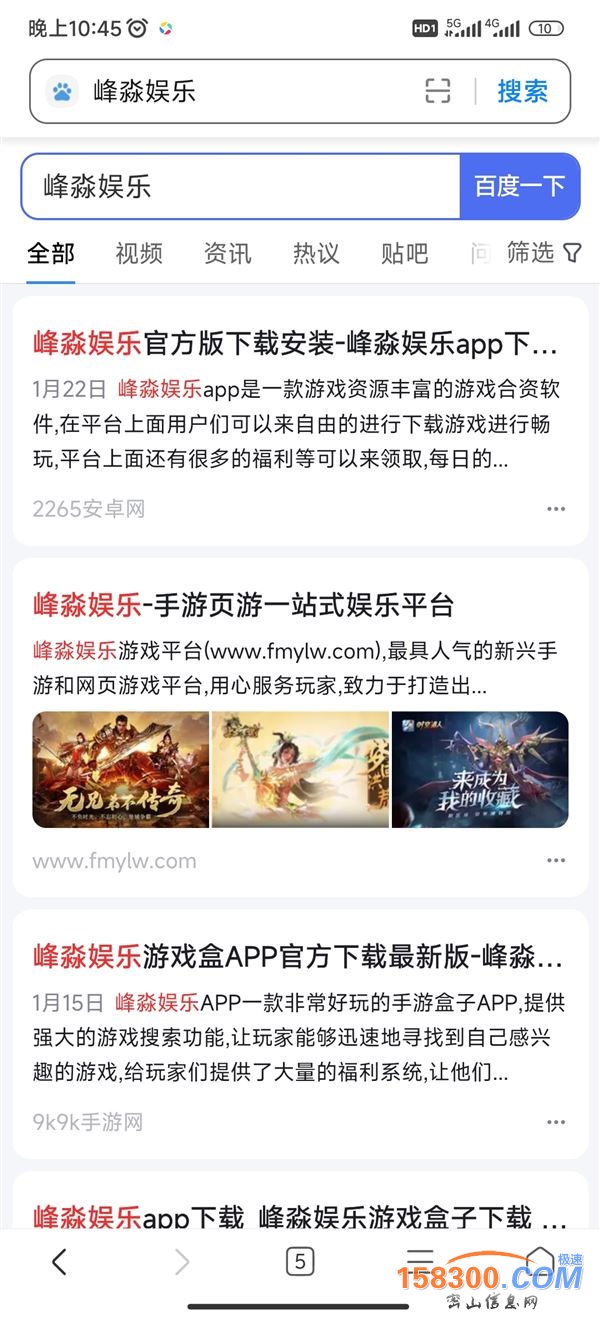Open result 峰淼娱乐官方版下载安装
Screen dimensions: 600x1320
(x=296, y=344)
